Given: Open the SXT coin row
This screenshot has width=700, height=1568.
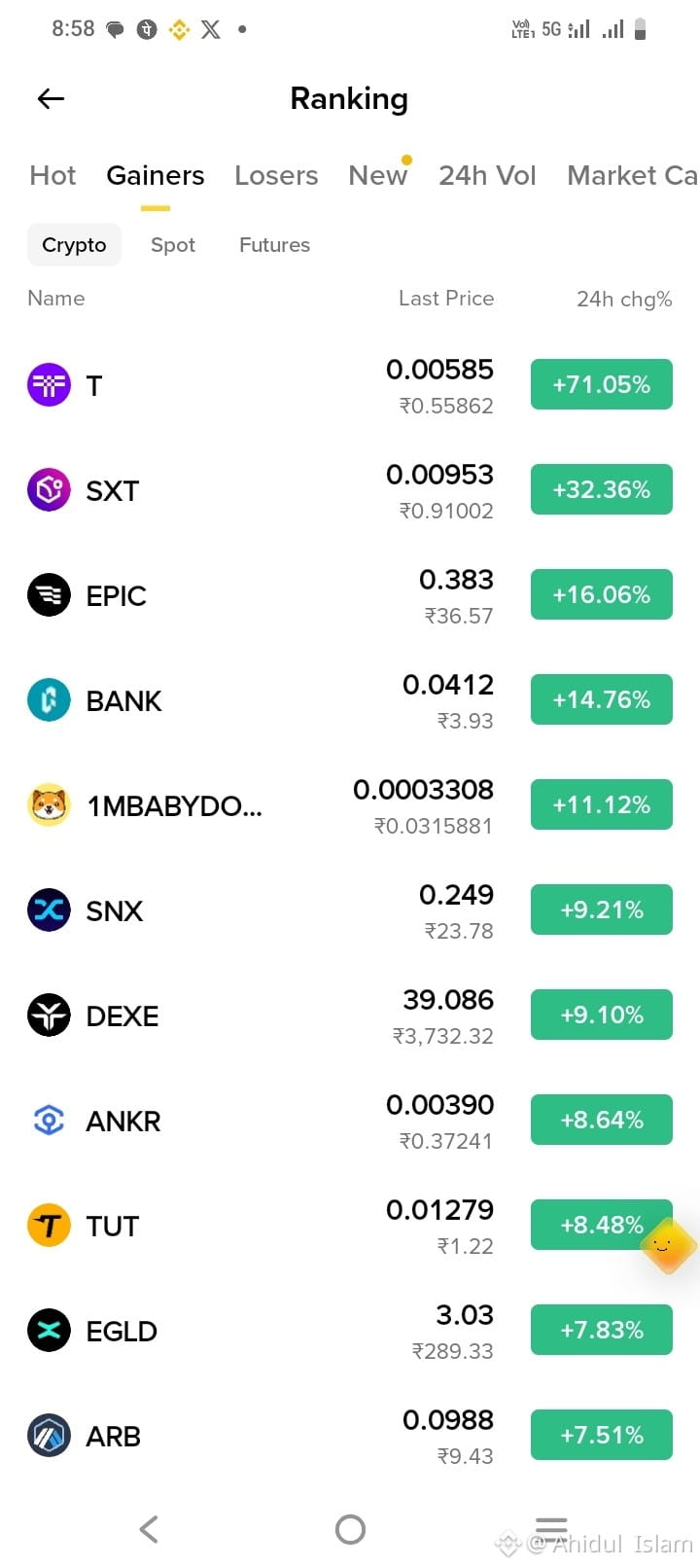Looking at the screenshot, I should click(350, 490).
